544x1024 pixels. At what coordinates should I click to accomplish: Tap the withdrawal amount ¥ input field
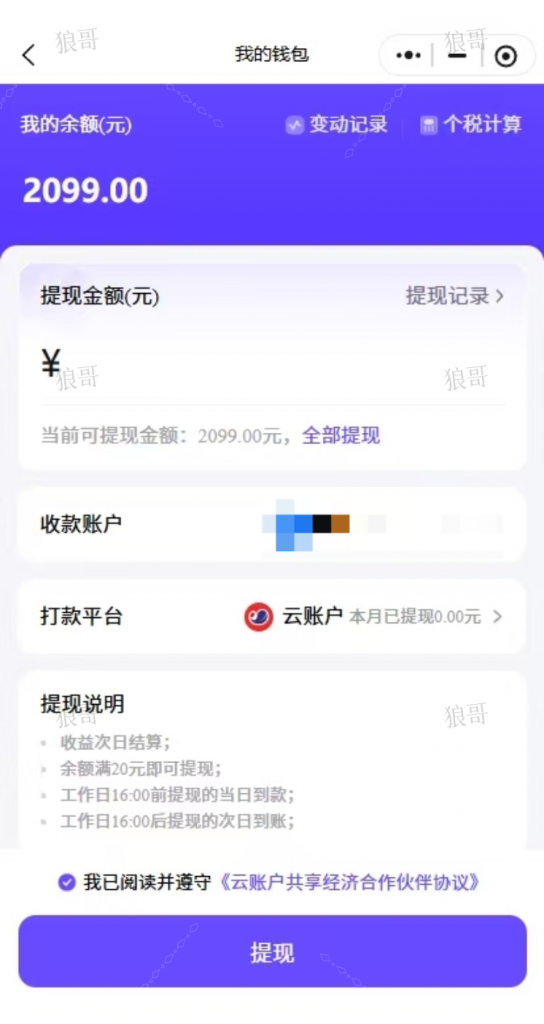(272, 364)
